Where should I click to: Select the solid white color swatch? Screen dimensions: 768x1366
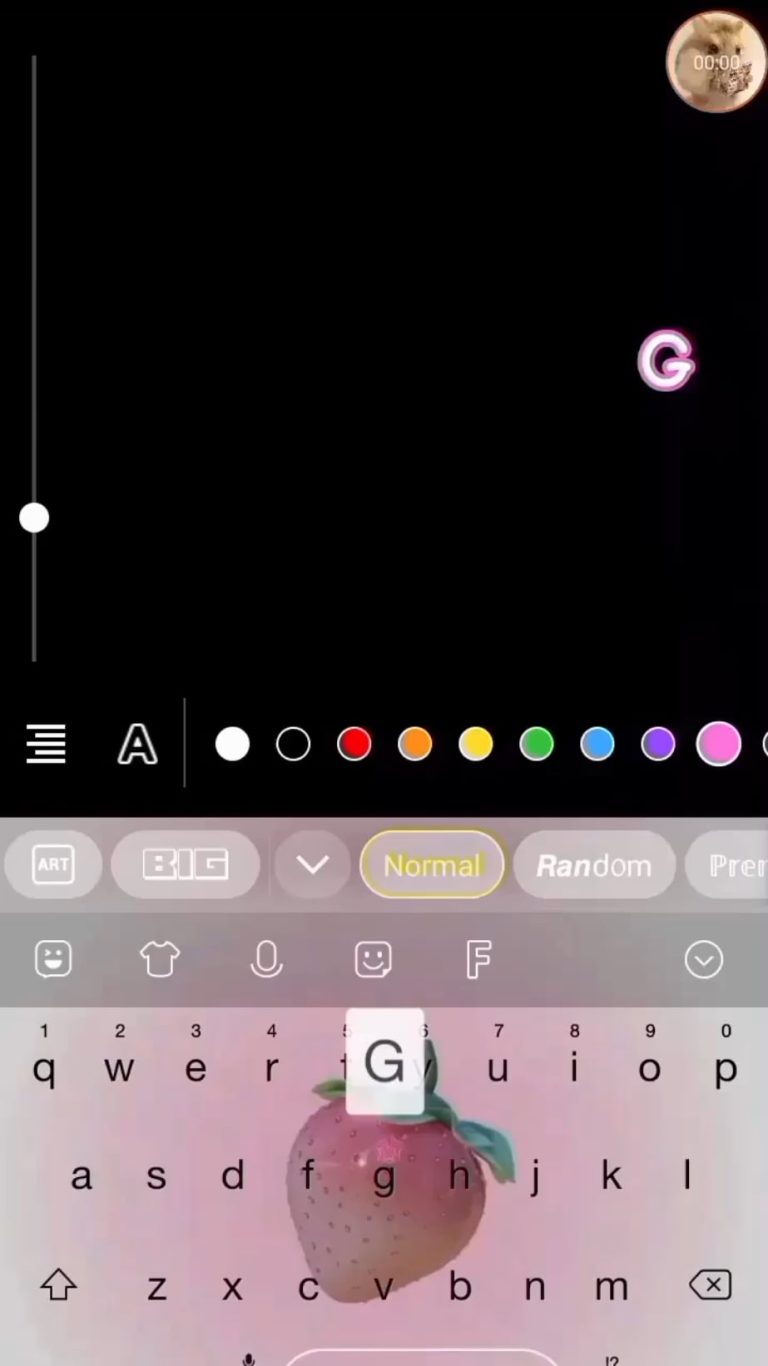232,744
